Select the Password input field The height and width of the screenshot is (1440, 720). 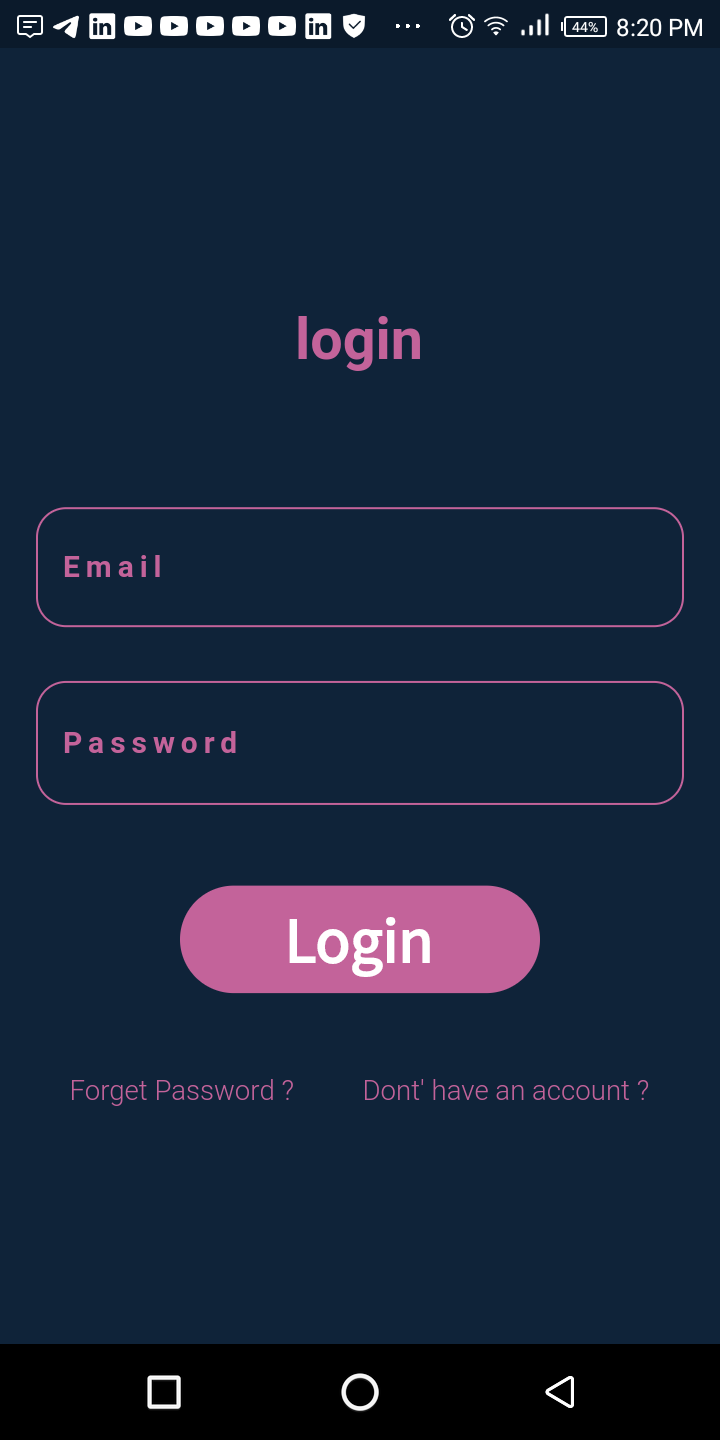point(360,742)
